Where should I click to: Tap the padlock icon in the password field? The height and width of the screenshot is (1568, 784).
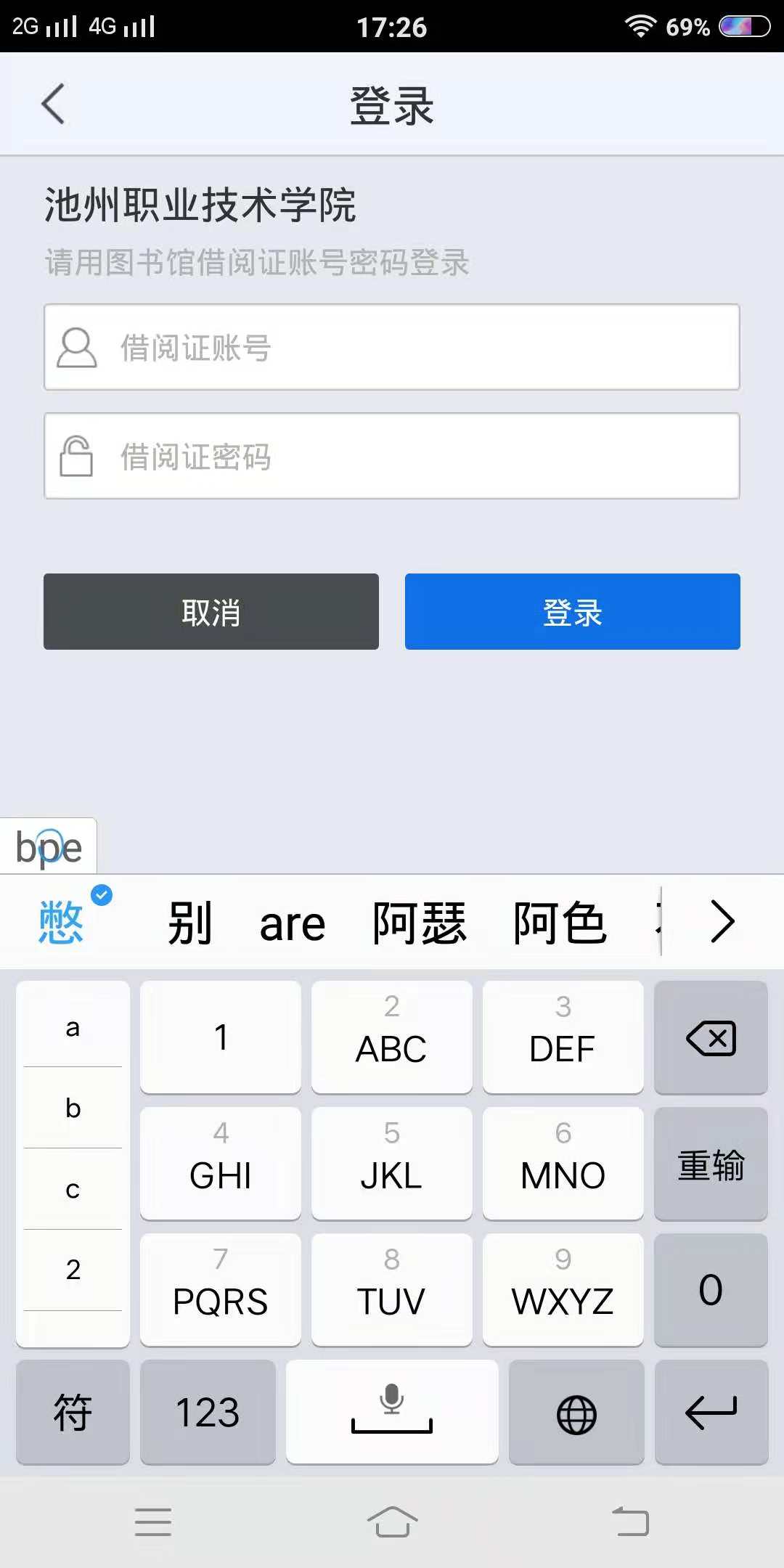tap(76, 456)
